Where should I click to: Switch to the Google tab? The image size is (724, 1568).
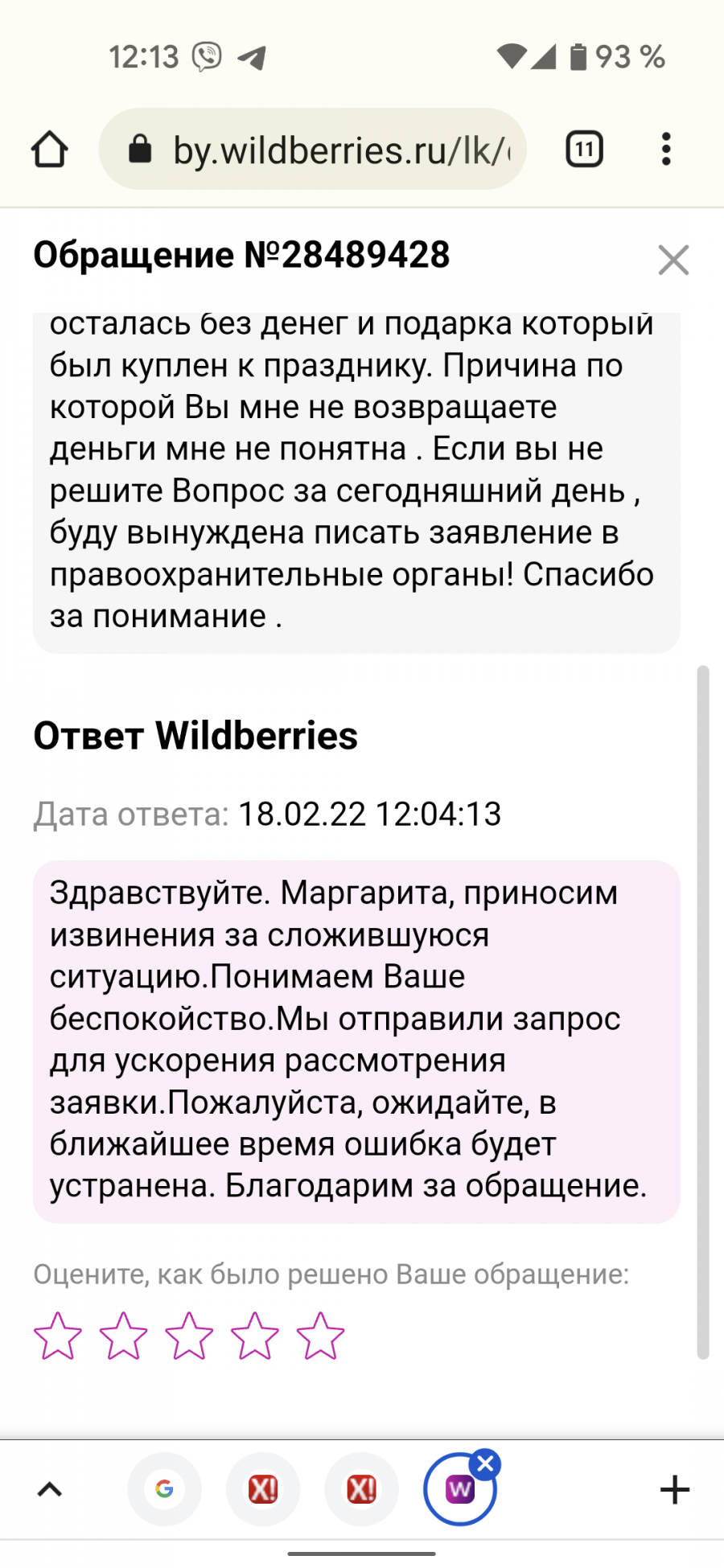coord(164,1490)
